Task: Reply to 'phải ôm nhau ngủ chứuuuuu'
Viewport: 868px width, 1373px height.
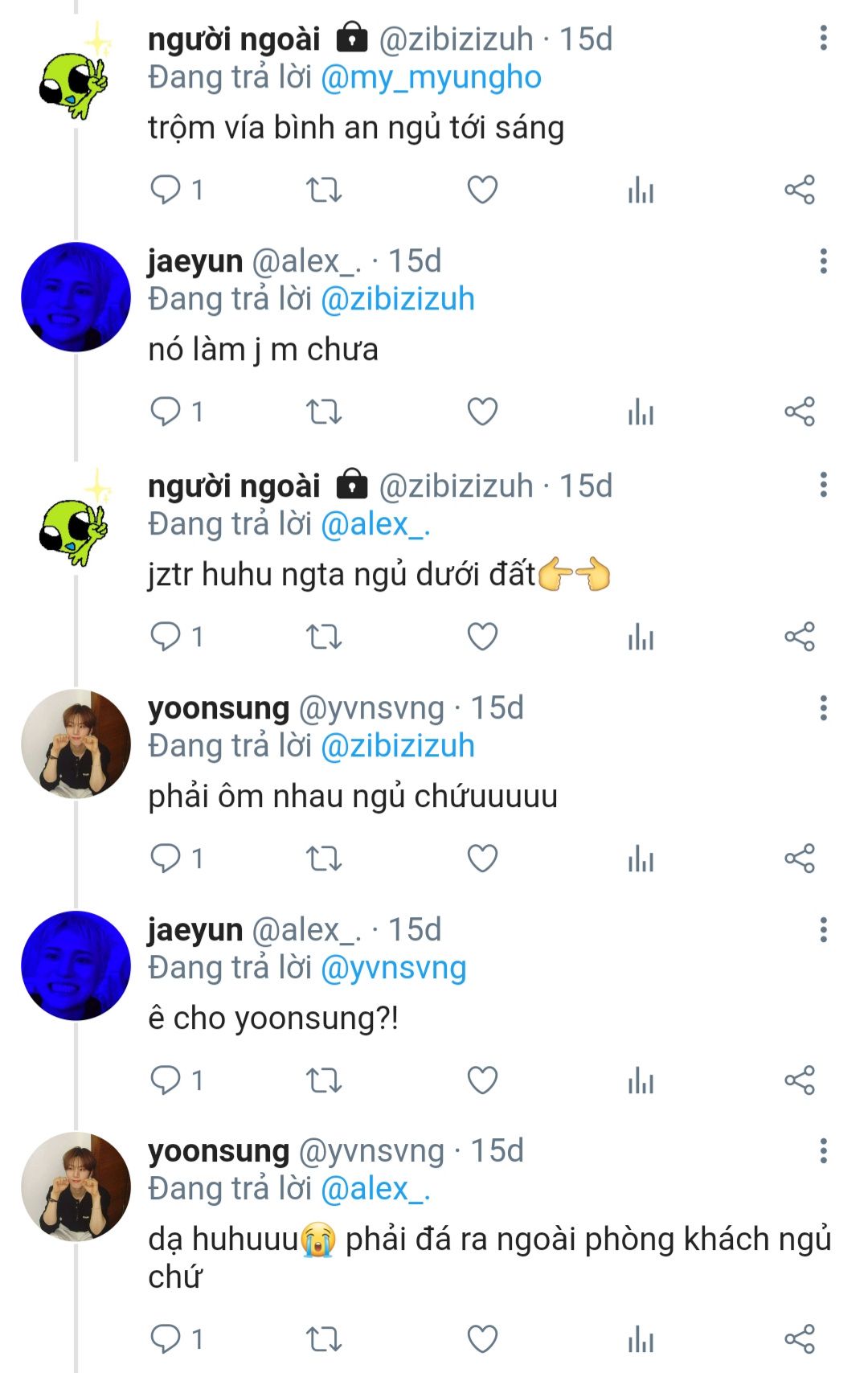Action: [x=166, y=859]
